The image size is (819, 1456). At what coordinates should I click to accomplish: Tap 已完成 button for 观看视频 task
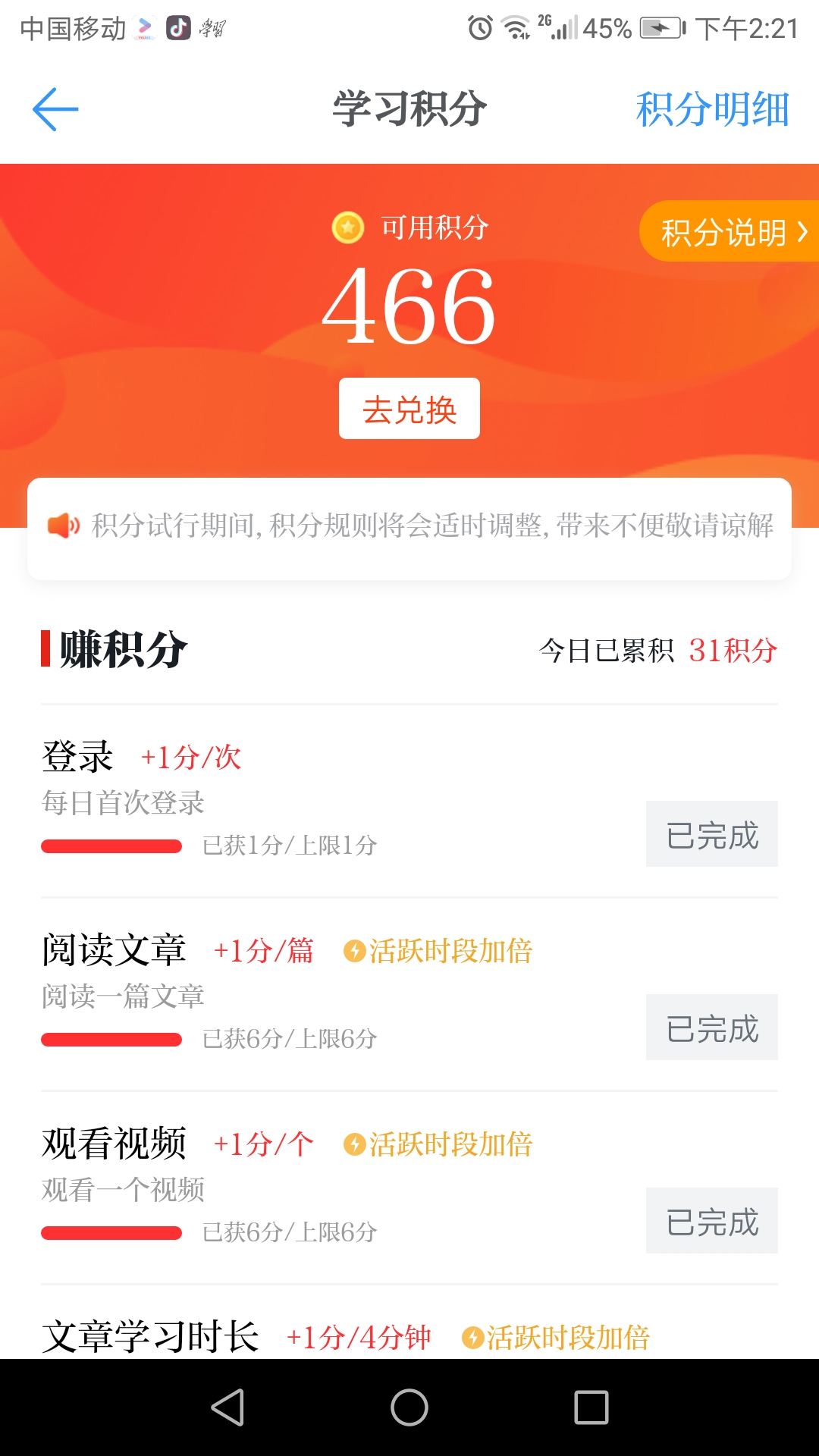click(711, 1221)
